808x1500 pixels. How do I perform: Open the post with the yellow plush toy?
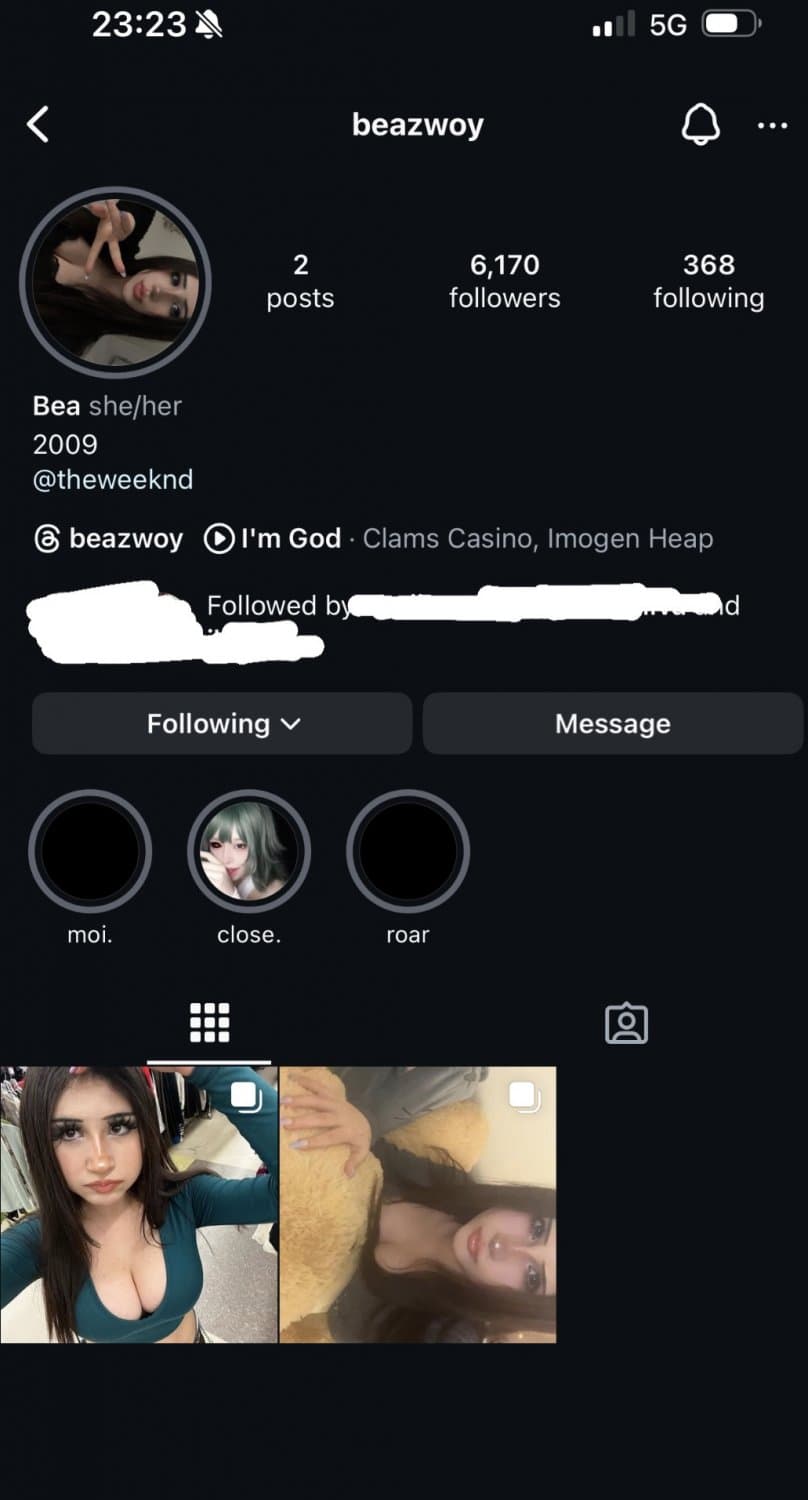[418, 1204]
